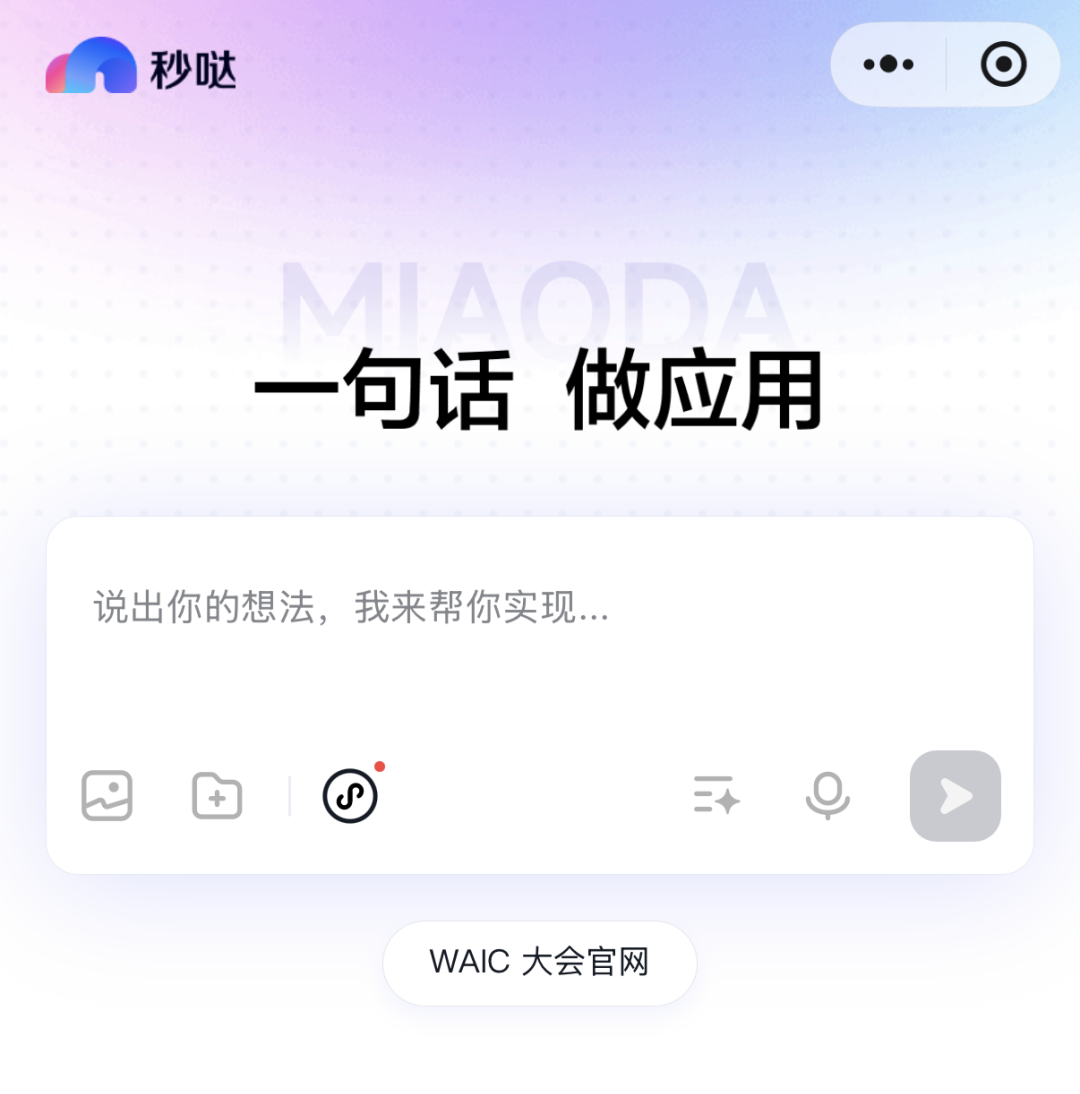Click the mini-program capsule menu dots
Viewport: 1080px width, 1094px height.
(x=887, y=64)
